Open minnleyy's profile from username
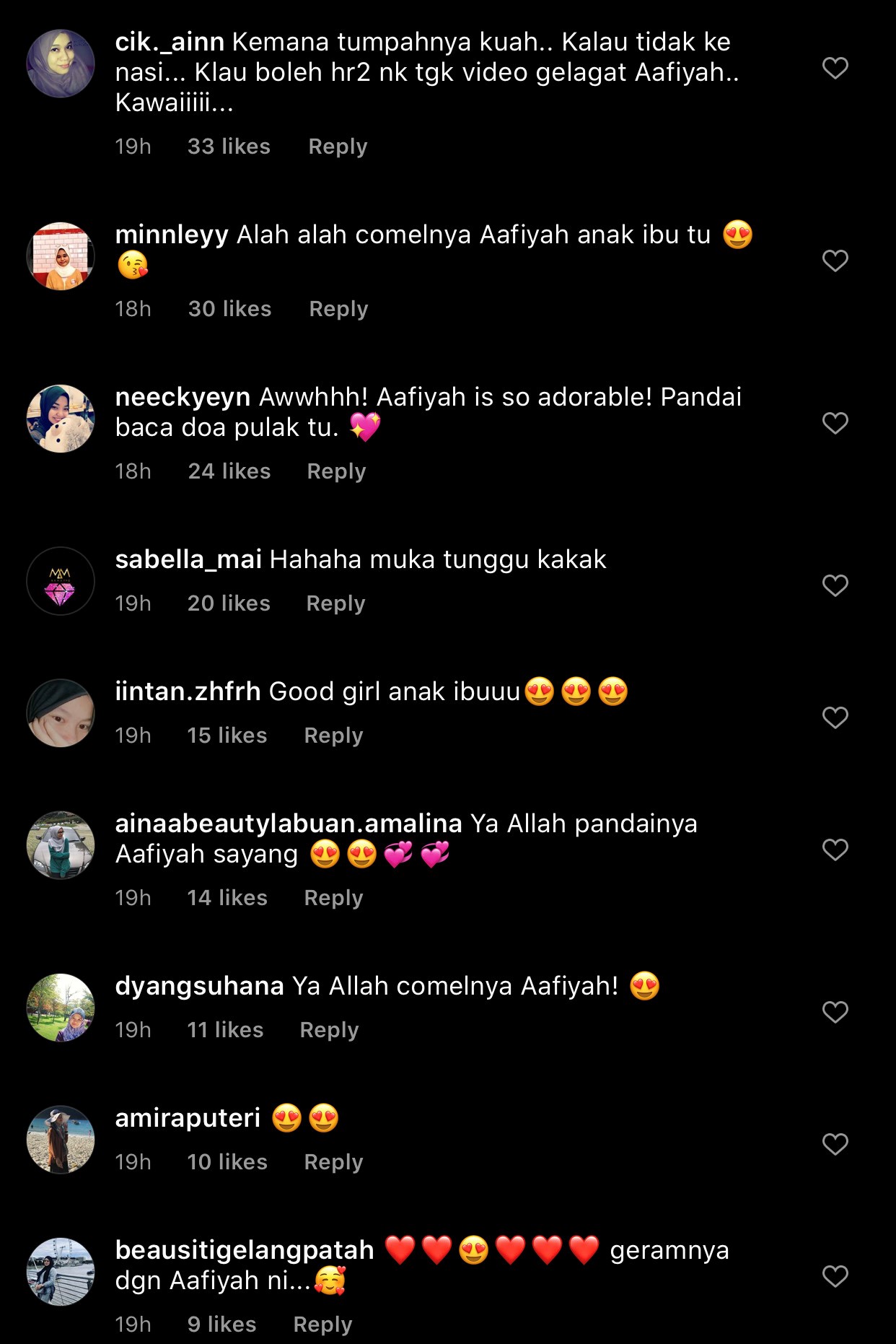 (172, 235)
